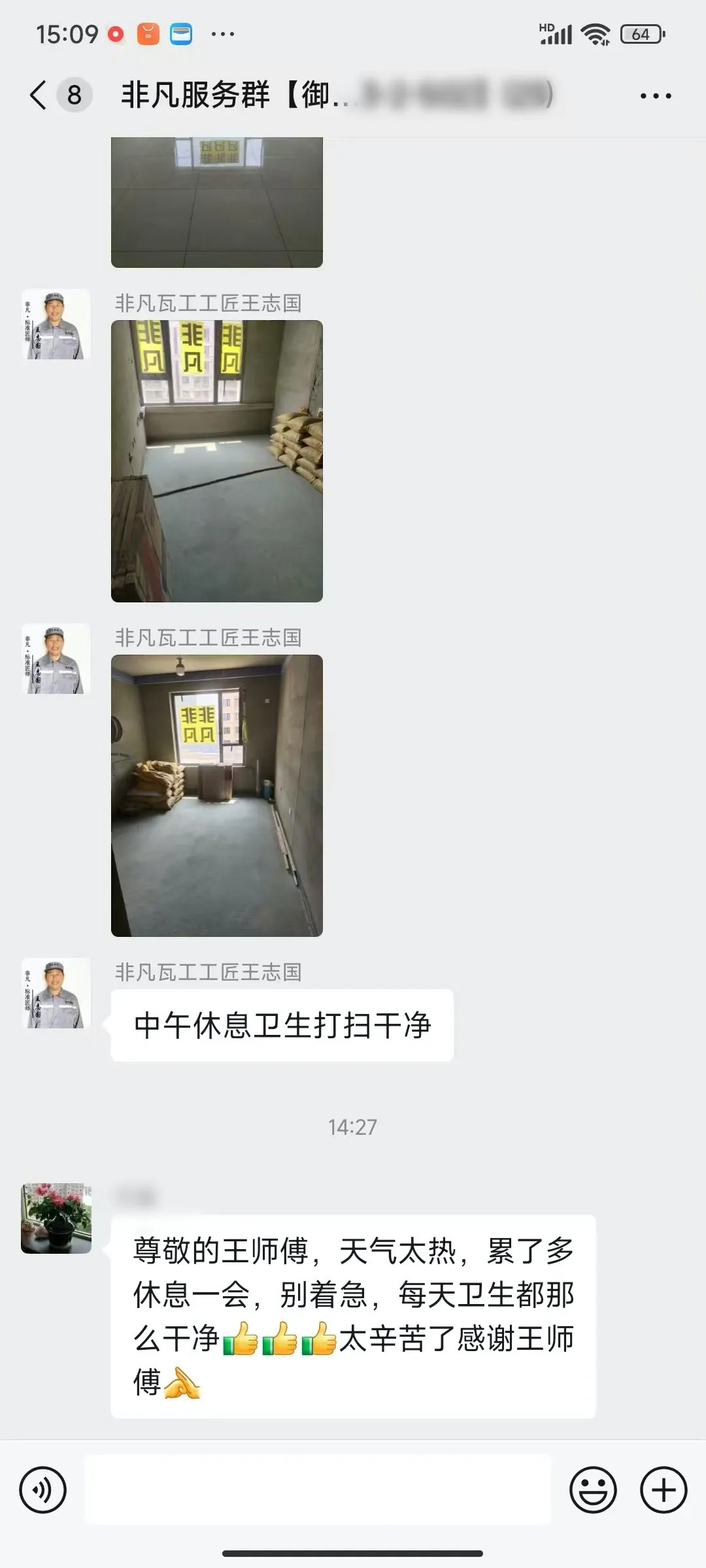
Task: Go back to the chat list
Action: [x=39, y=95]
